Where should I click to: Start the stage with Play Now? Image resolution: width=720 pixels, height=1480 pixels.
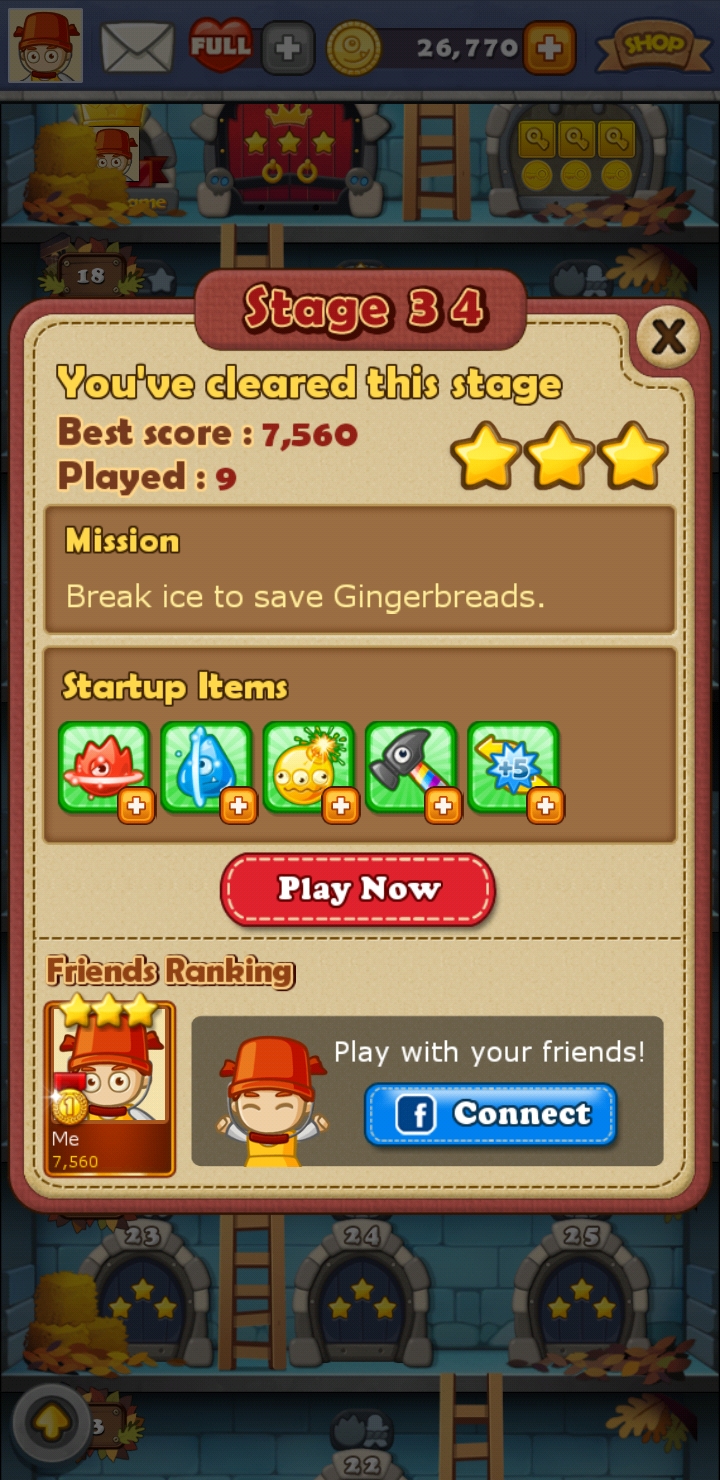point(358,889)
